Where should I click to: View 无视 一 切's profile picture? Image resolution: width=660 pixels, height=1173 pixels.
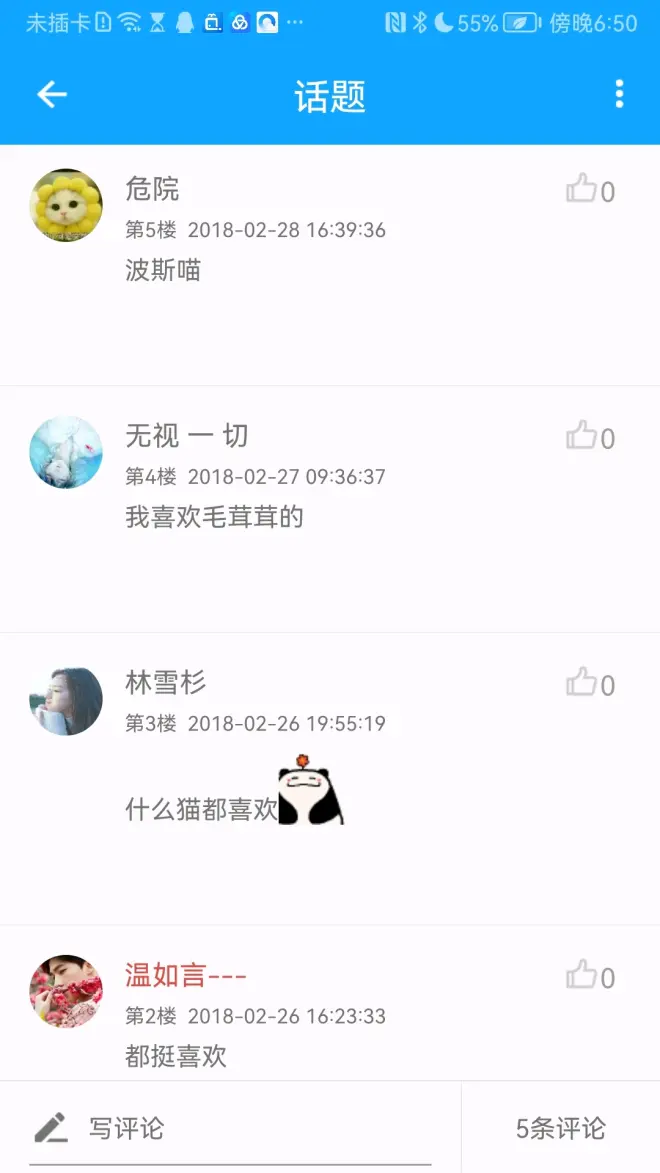click(66, 452)
